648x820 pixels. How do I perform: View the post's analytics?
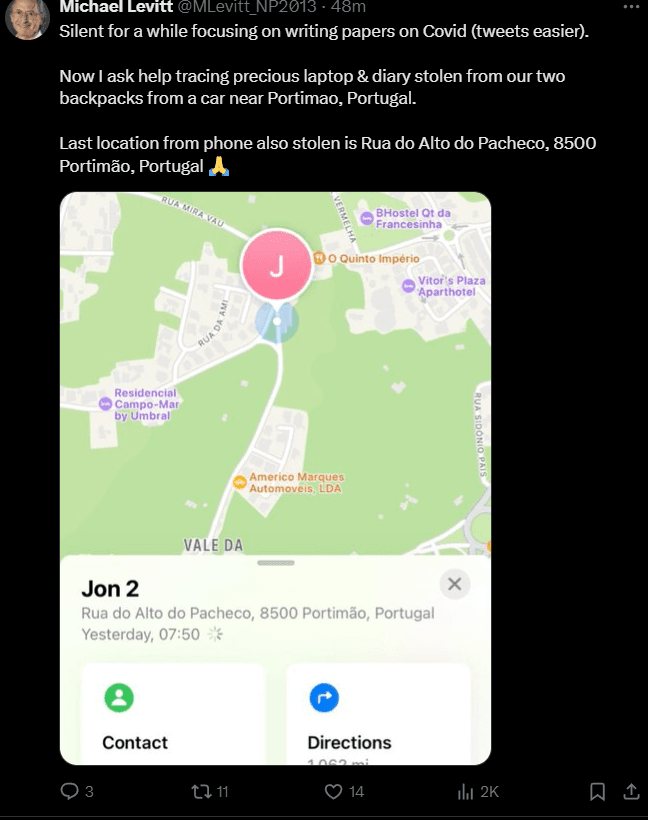pyautogui.click(x=466, y=791)
